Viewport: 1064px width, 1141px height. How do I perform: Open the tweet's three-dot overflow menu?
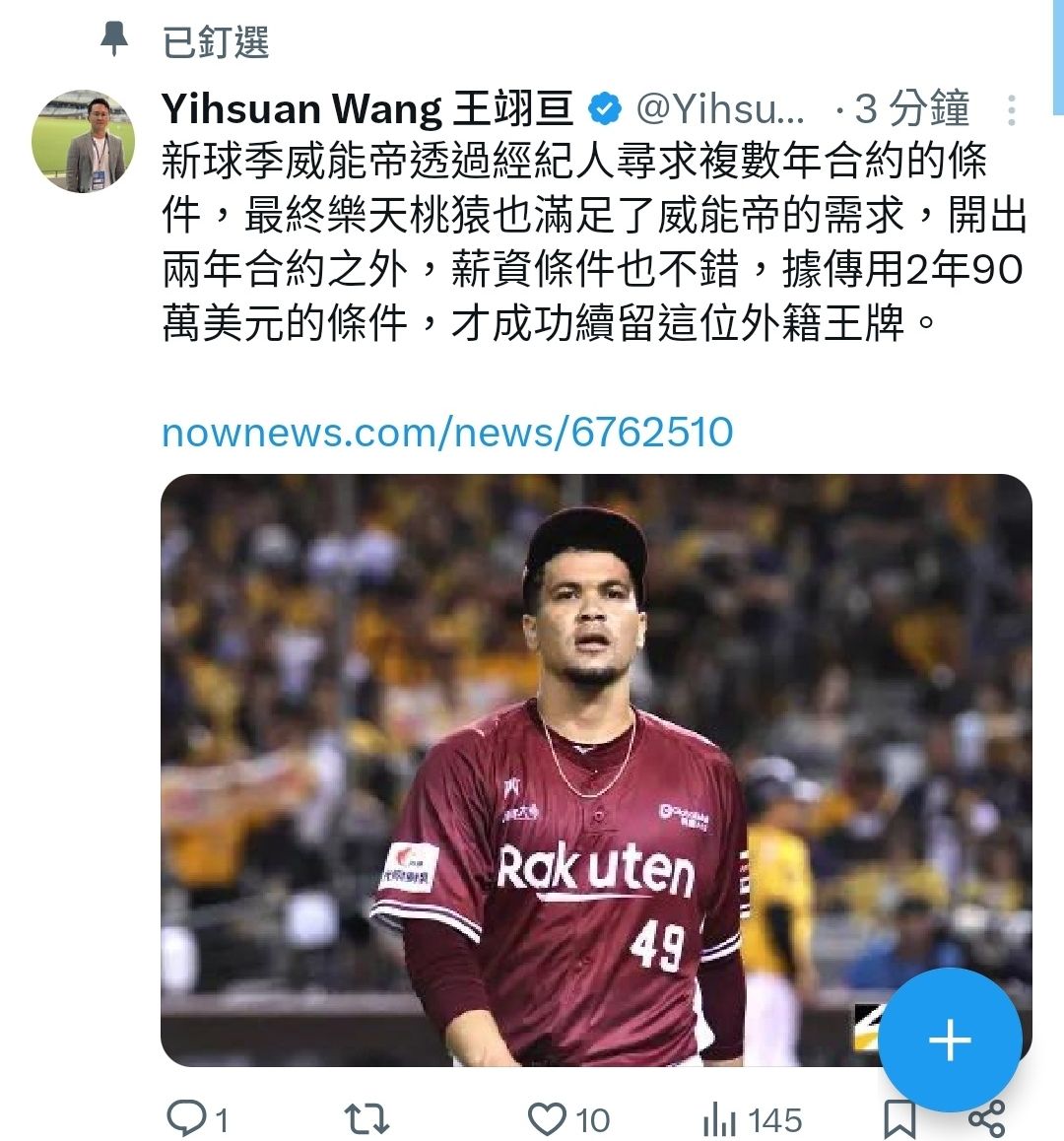1011,110
